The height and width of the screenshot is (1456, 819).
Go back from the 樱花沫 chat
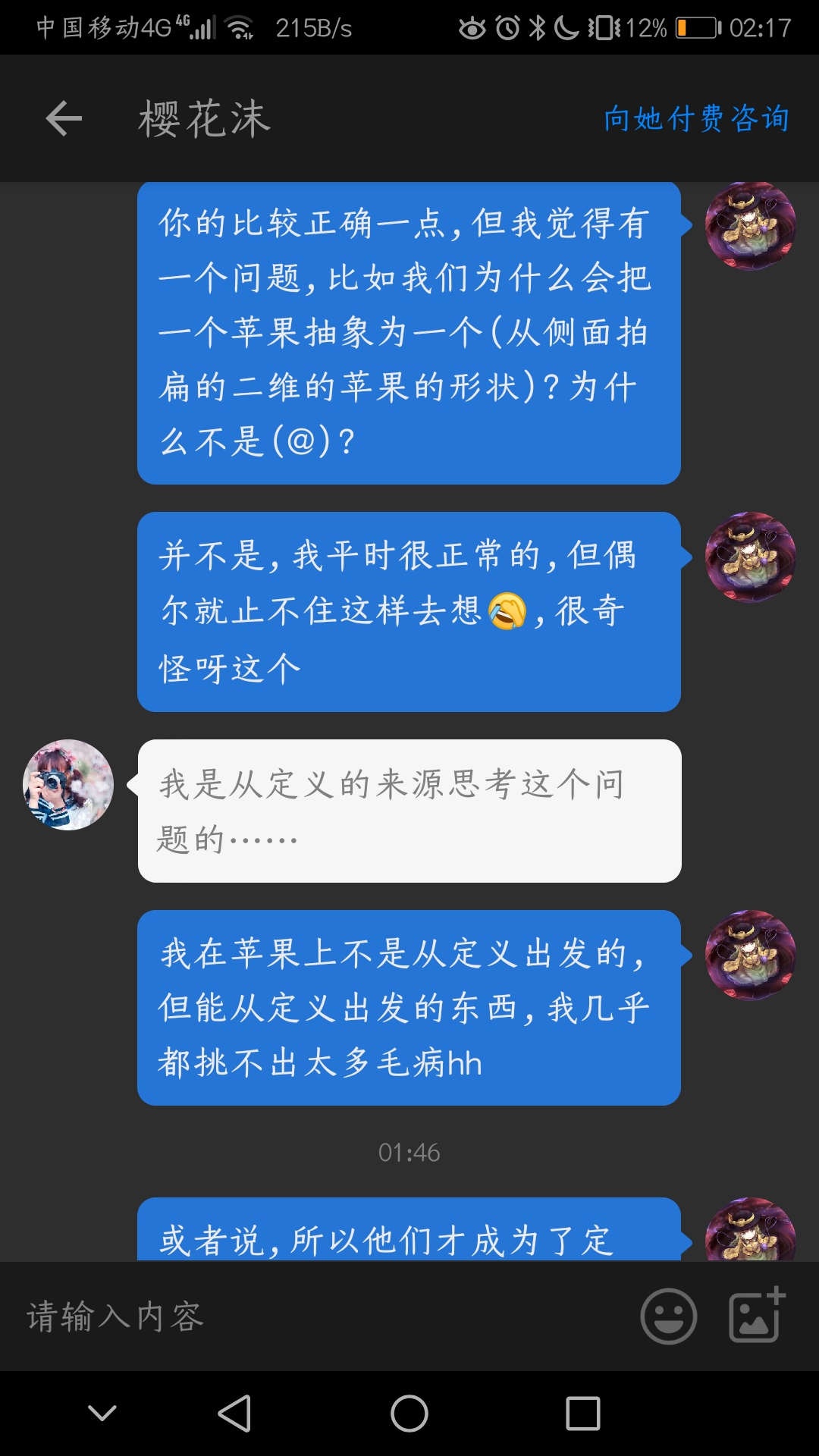(64, 119)
